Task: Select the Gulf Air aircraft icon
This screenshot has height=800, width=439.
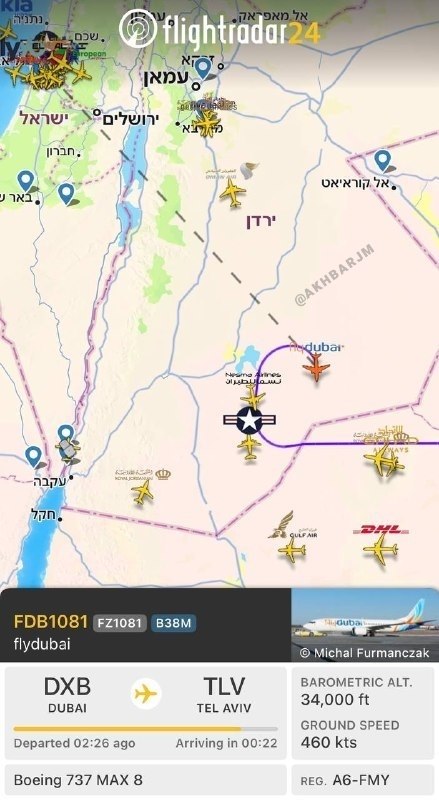Action: [292, 551]
